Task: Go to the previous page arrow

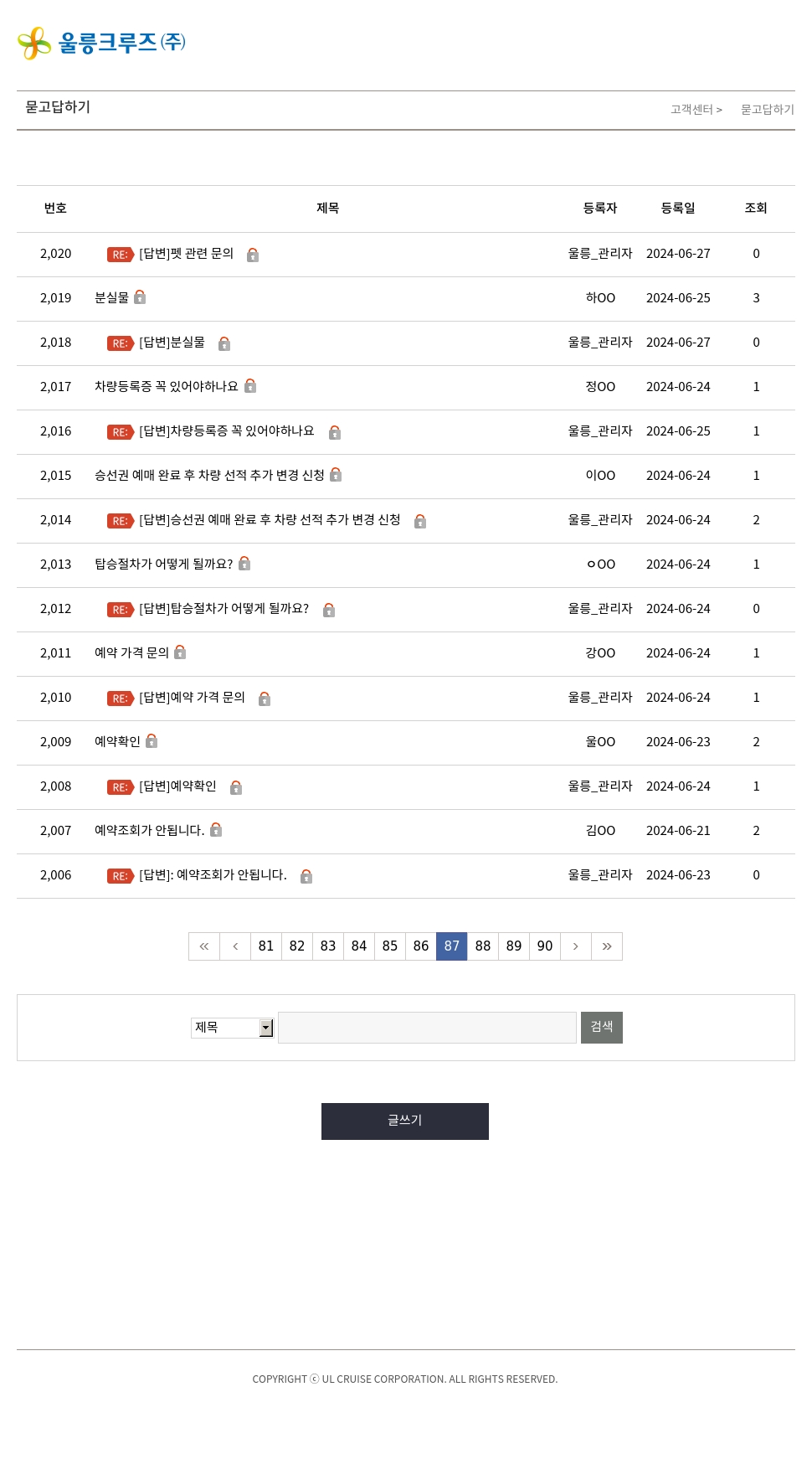Action: (x=235, y=946)
